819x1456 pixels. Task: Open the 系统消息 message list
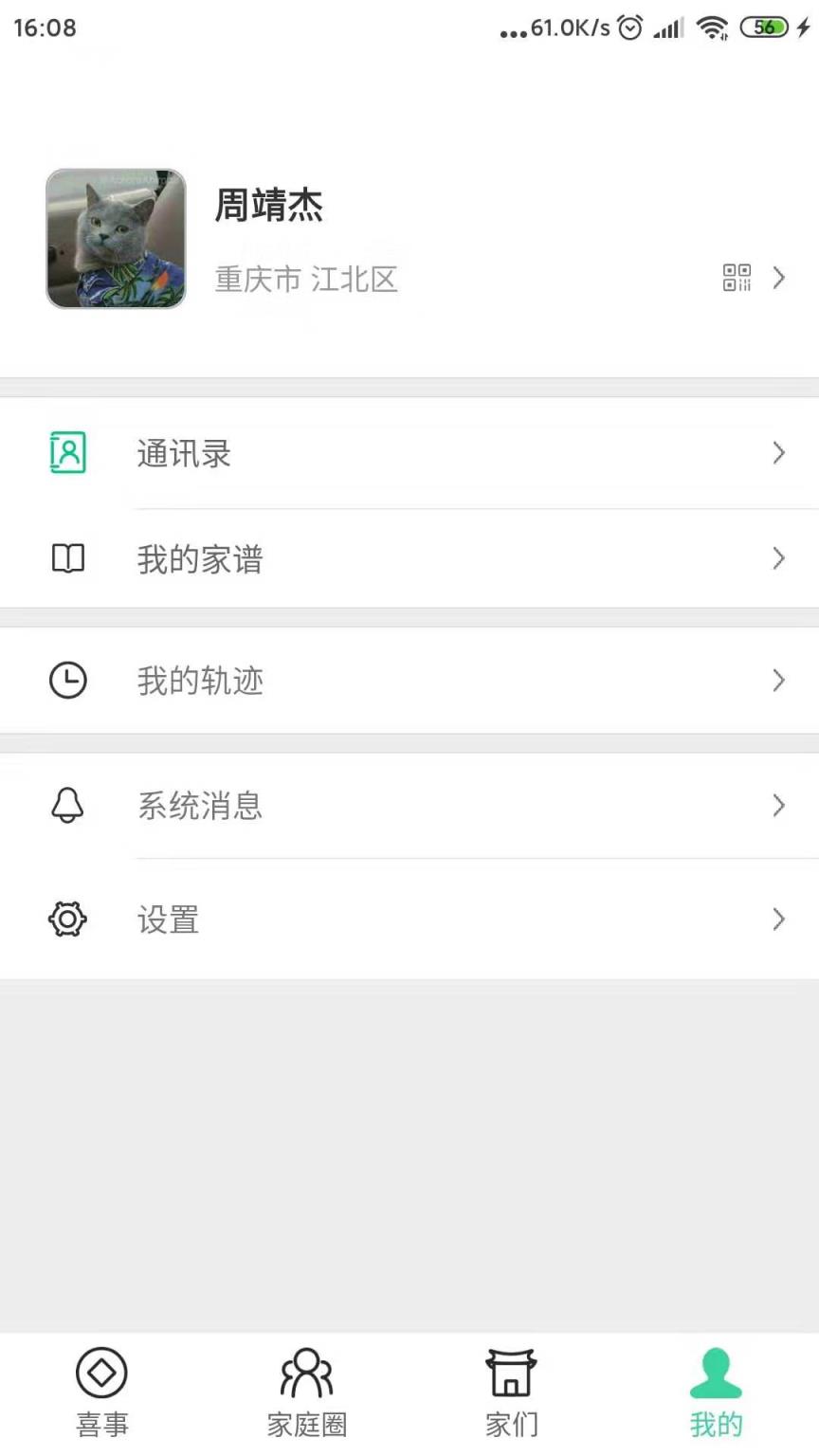tap(202, 805)
